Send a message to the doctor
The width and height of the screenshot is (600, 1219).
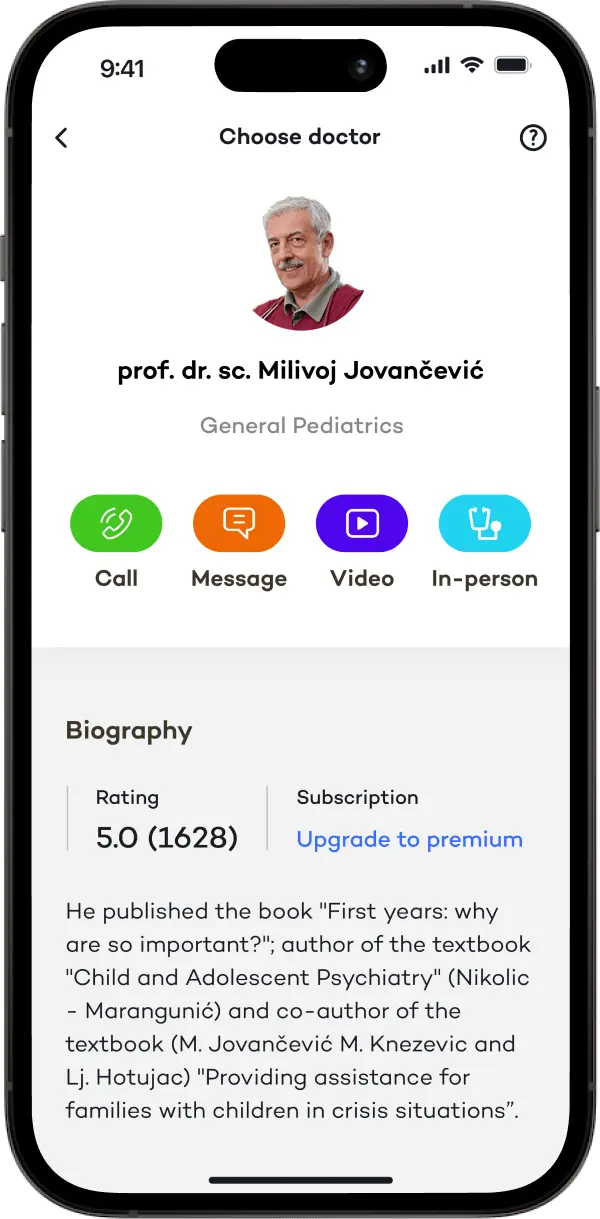click(239, 523)
